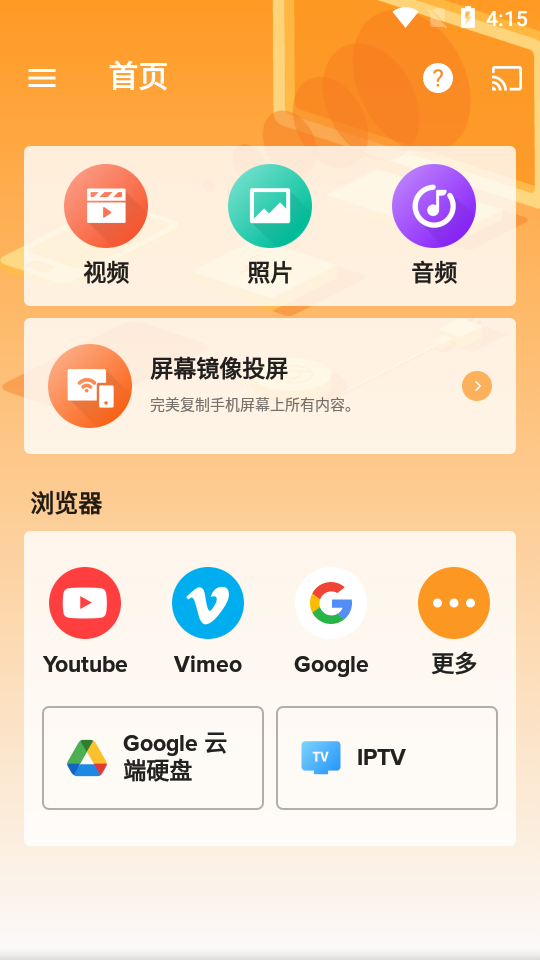
Task: Open the IPTV button
Action: [x=387, y=758]
